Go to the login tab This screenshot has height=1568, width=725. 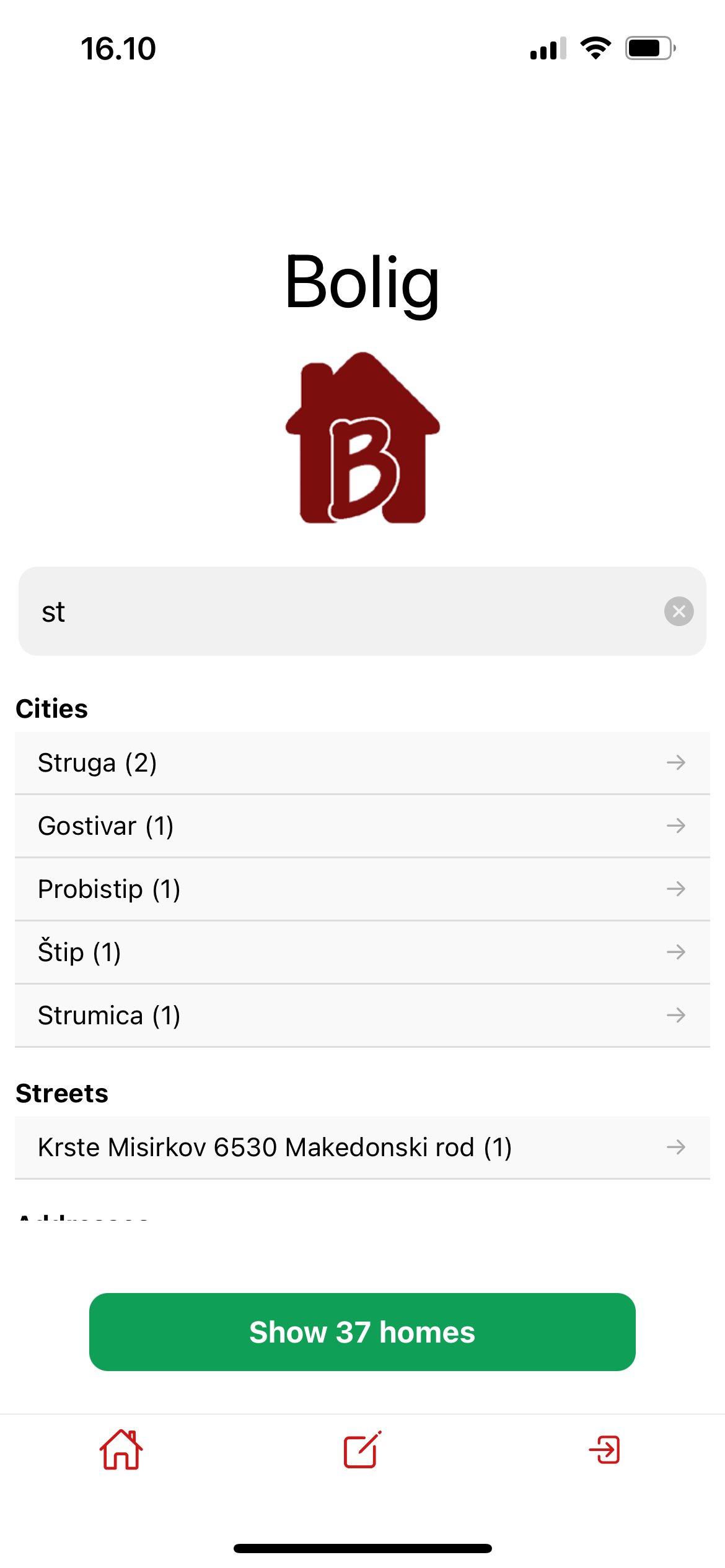pyautogui.click(x=604, y=1450)
